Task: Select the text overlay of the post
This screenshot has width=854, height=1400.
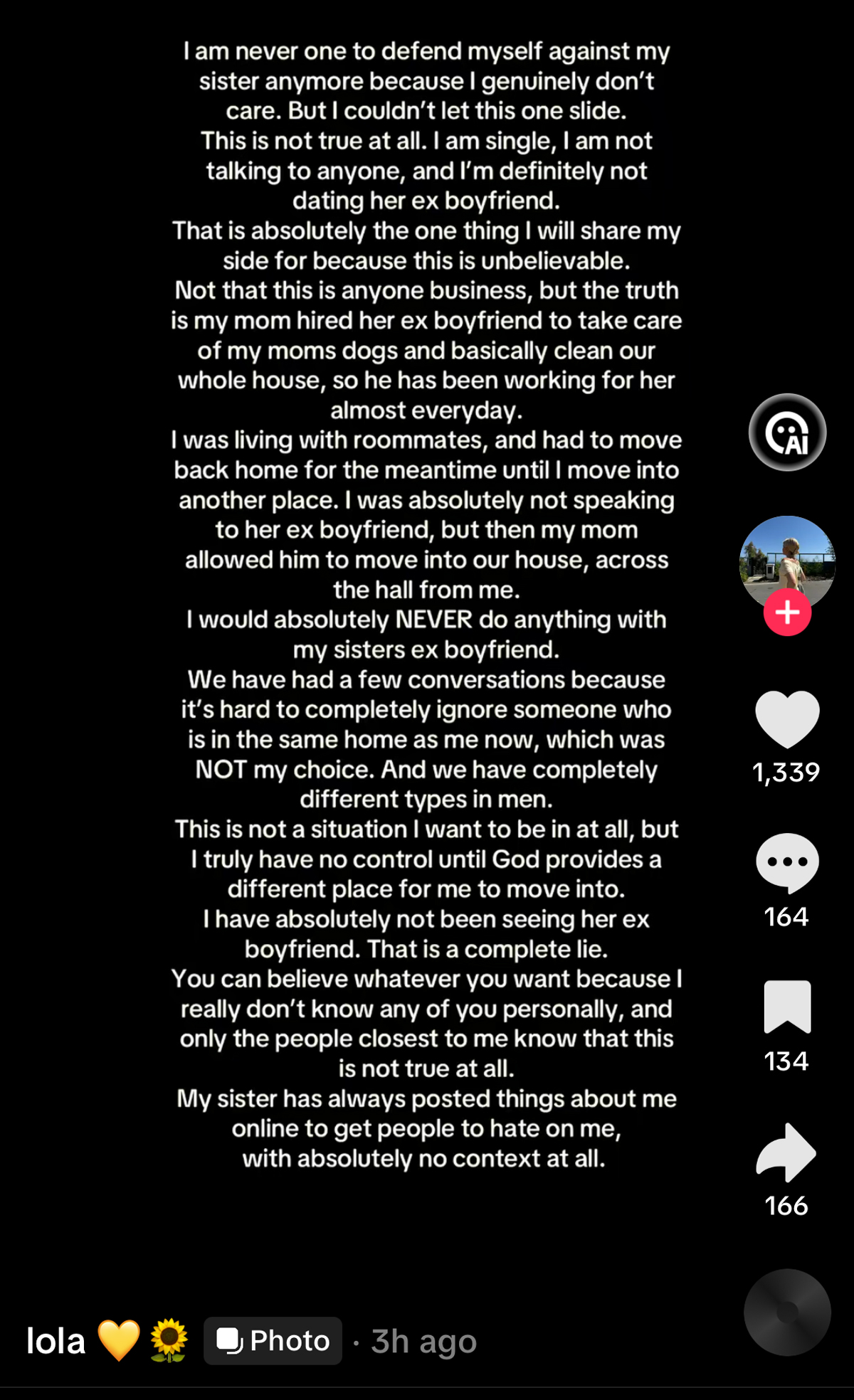Action: [427, 605]
